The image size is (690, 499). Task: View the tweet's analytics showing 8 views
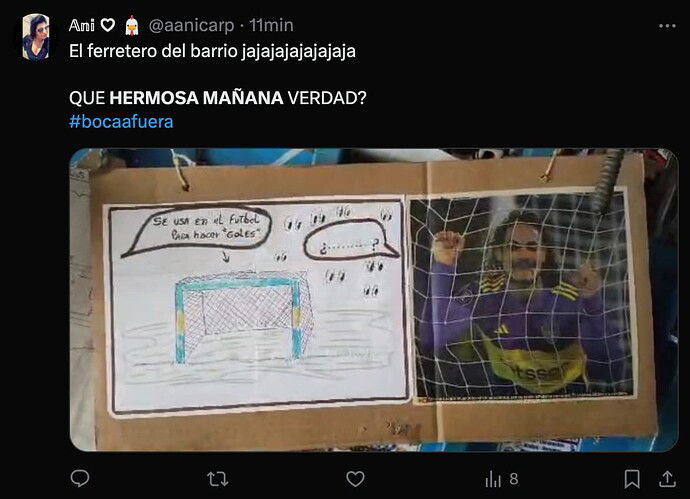pyautogui.click(x=500, y=479)
